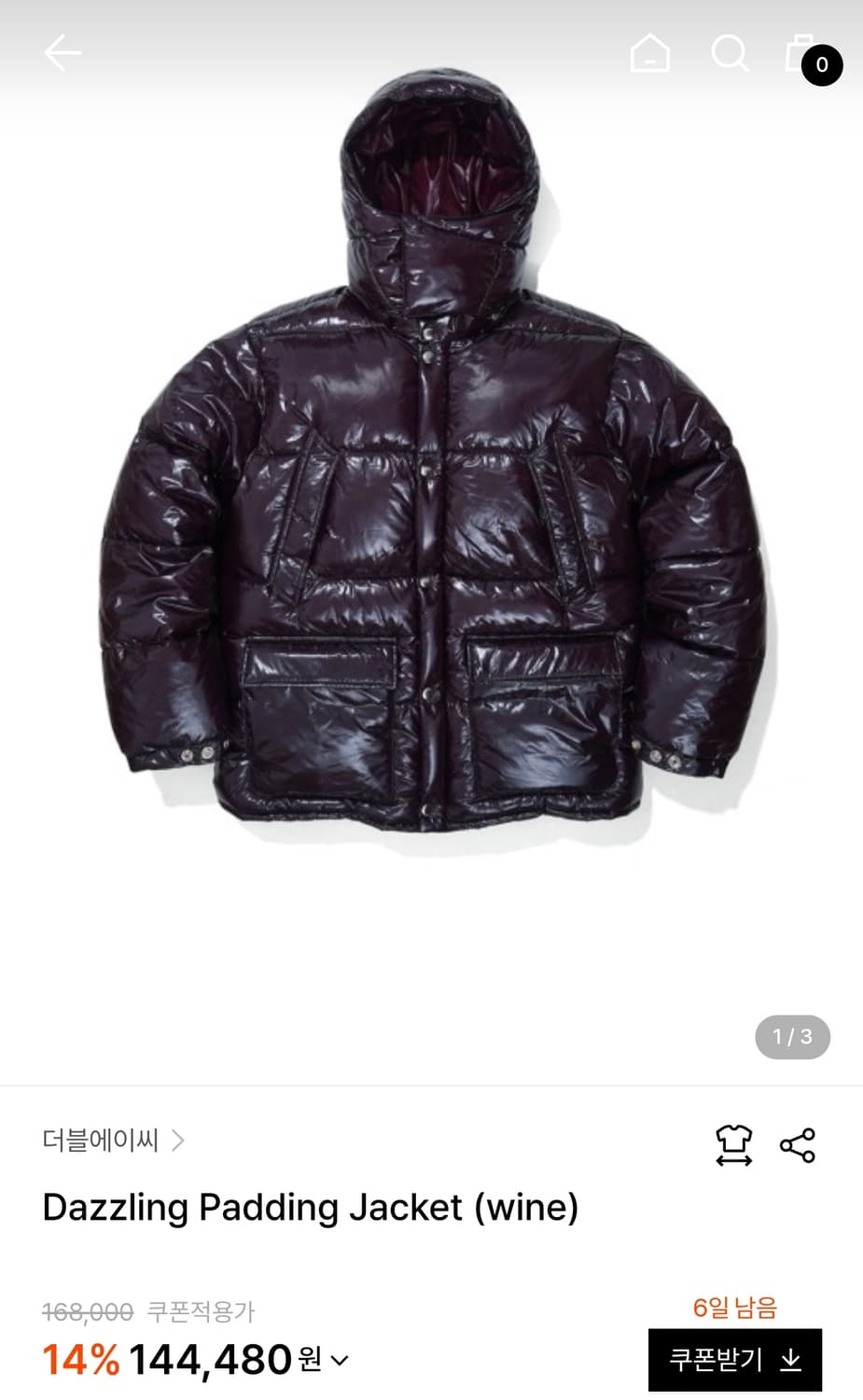This screenshot has width=863, height=1400.
Task: Open the shopping bag
Action: (800, 53)
